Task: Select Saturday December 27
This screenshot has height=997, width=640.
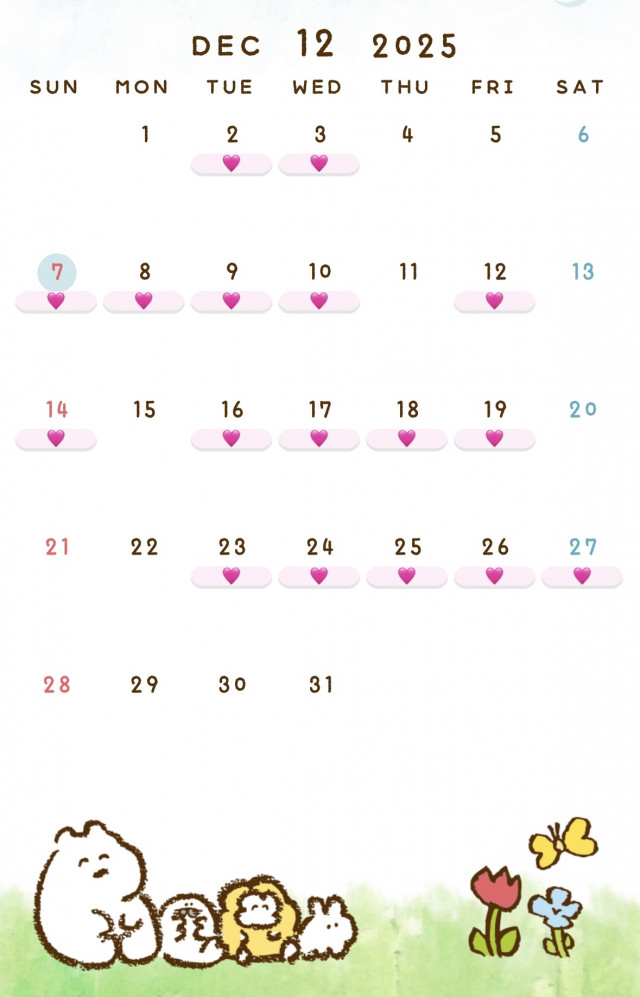Action: point(582,547)
